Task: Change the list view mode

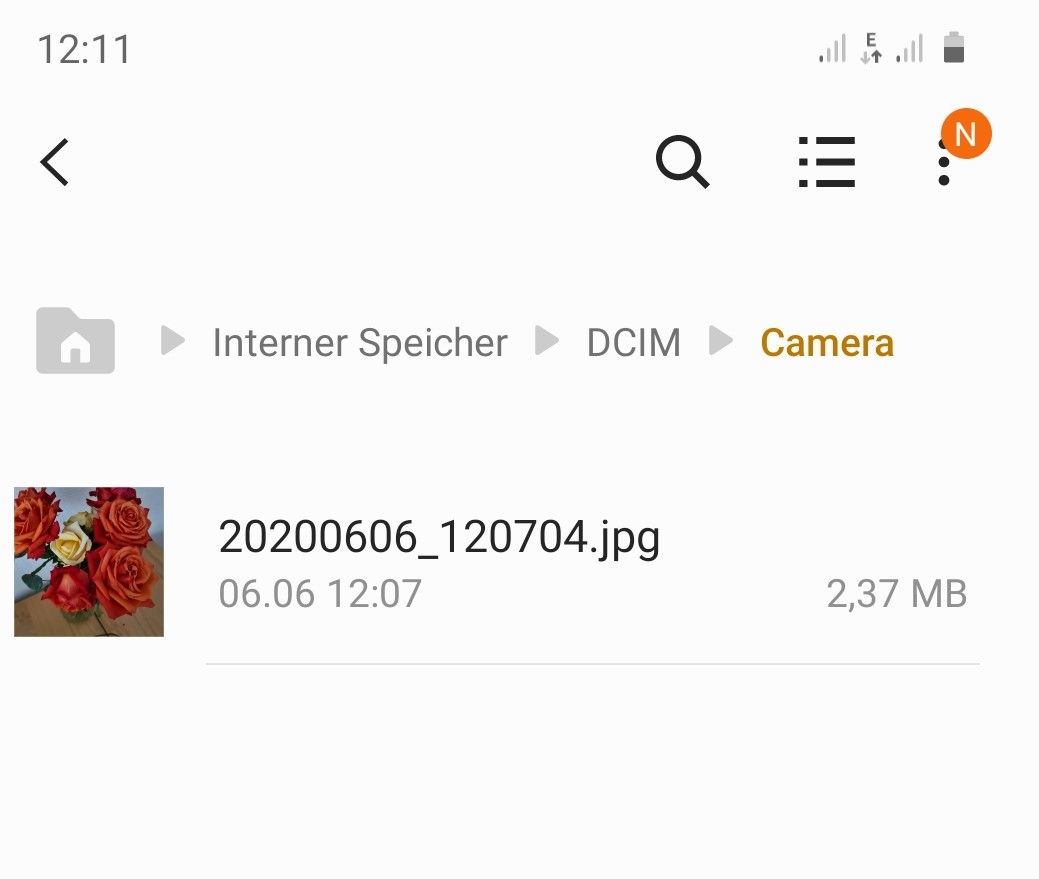Action: tap(827, 162)
